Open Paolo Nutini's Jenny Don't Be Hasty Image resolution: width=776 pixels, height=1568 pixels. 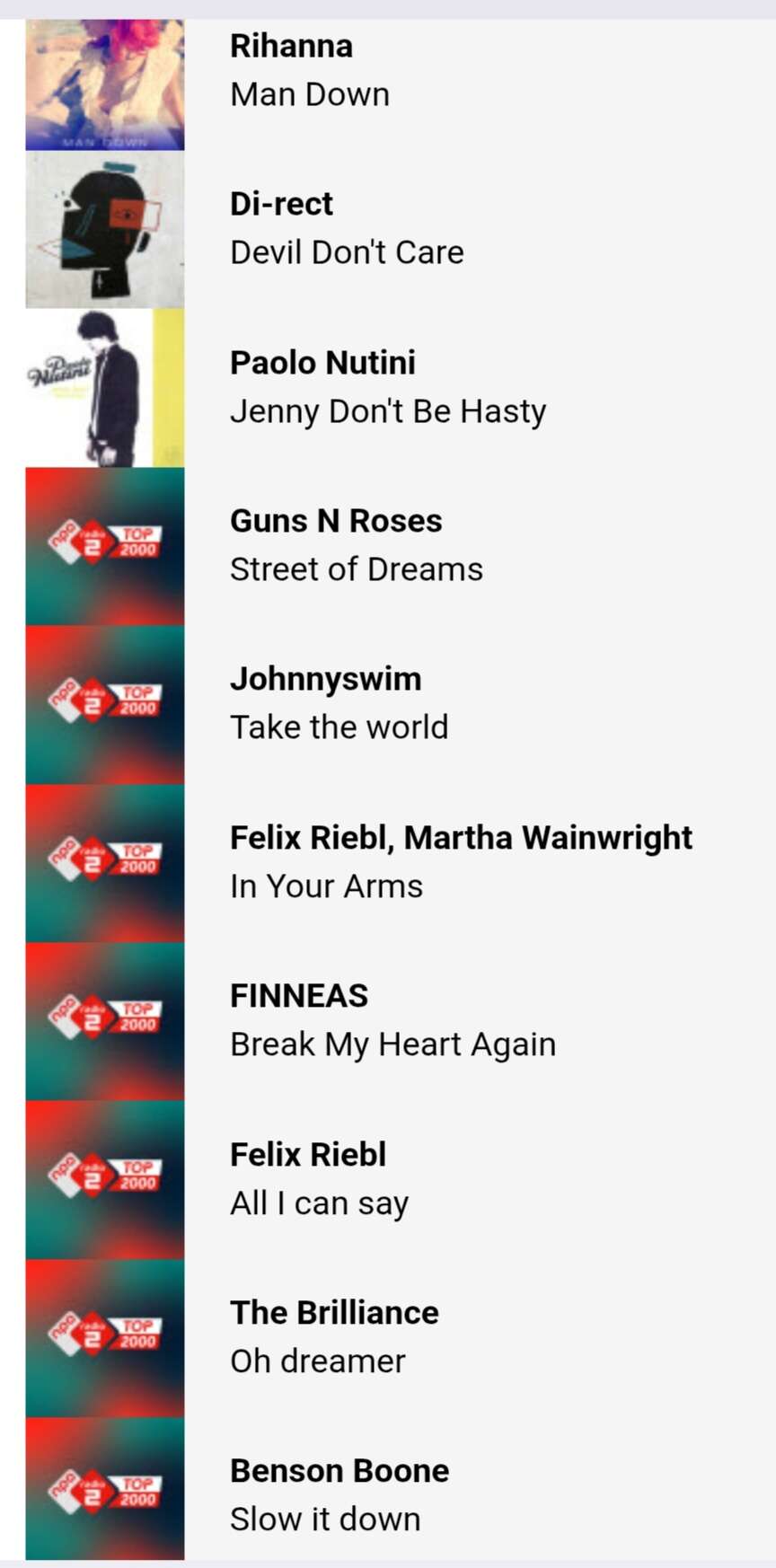point(387,411)
